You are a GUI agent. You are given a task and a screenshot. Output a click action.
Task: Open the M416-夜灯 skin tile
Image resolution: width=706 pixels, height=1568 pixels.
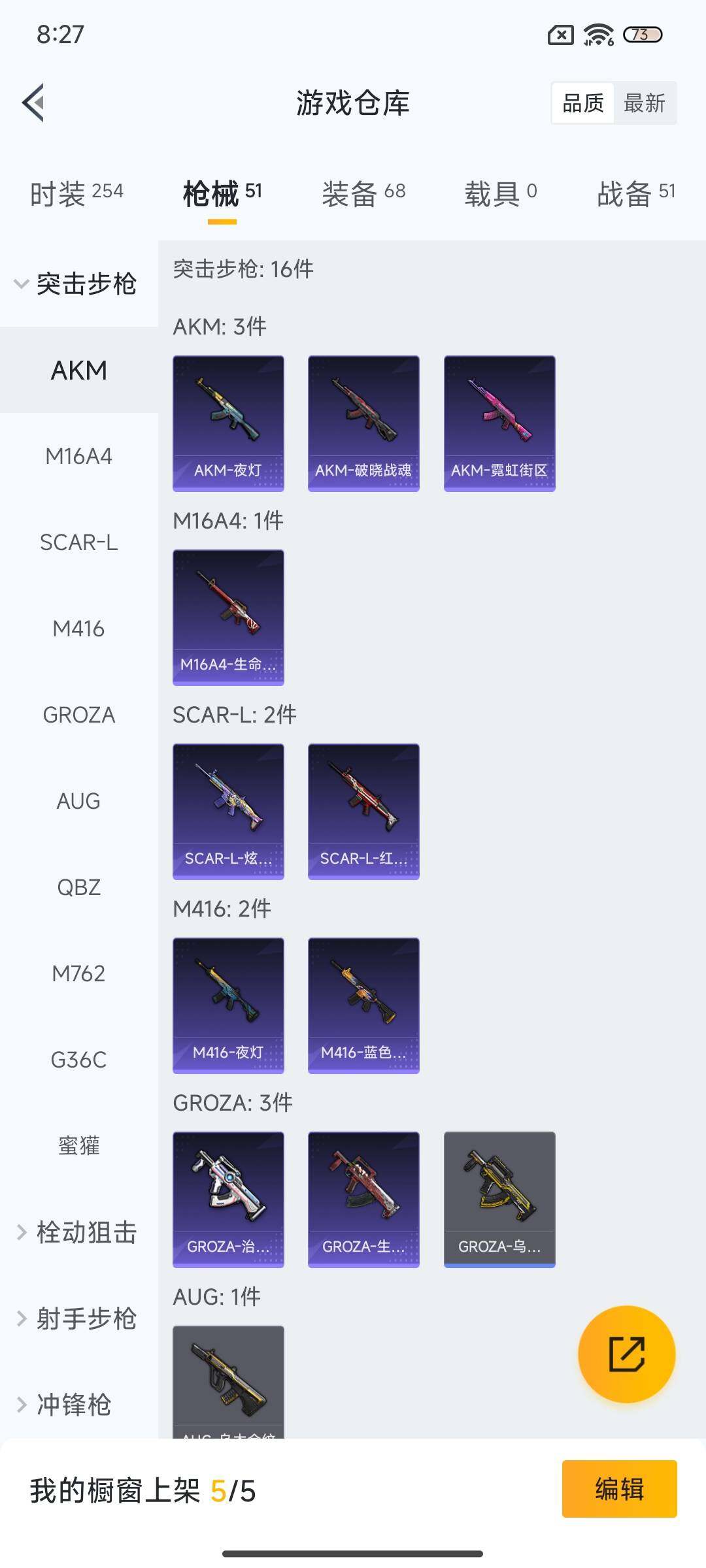tap(228, 1005)
